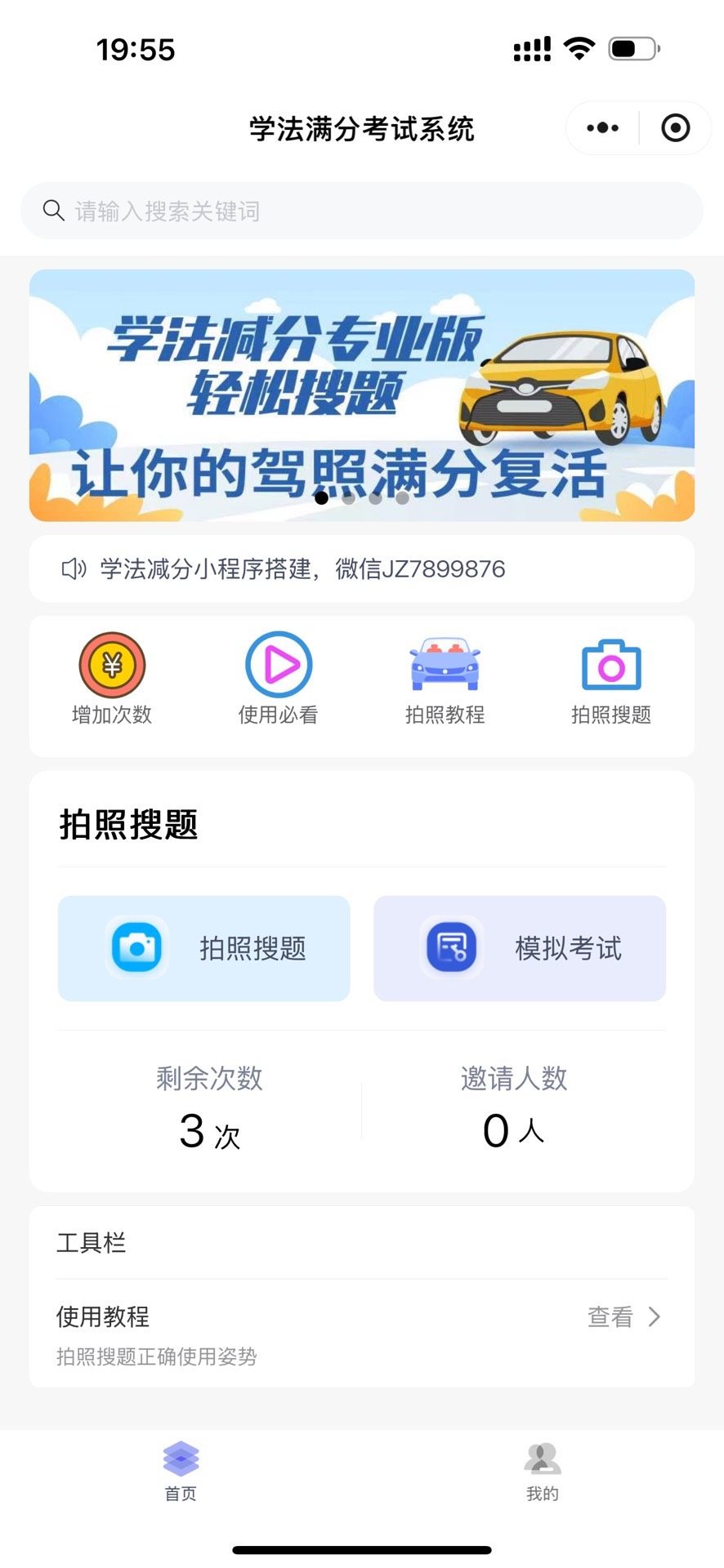Switch to the 我的 tab
Image resolution: width=724 pixels, height=1568 pixels.
pyautogui.click(x=542, y=1472)
